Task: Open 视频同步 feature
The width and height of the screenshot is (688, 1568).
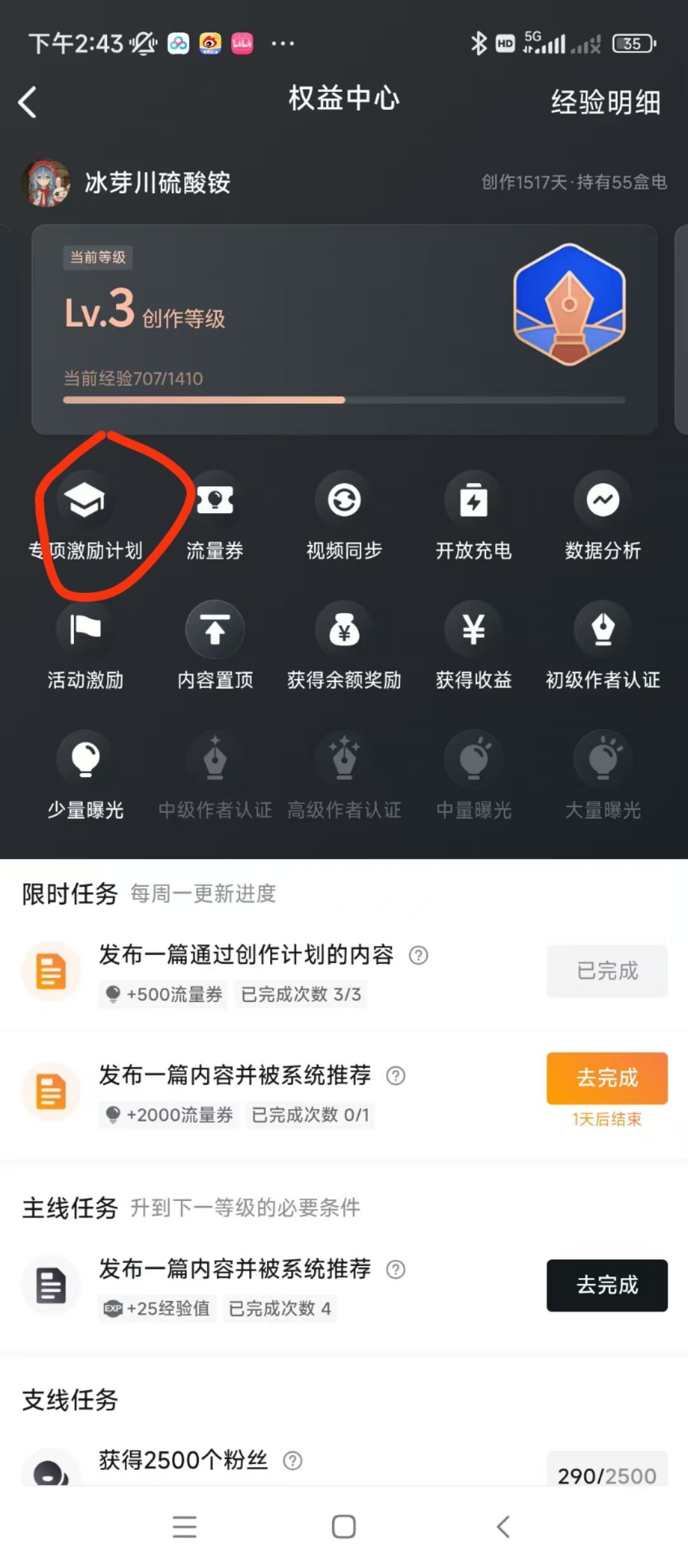Action: [344, 501]
